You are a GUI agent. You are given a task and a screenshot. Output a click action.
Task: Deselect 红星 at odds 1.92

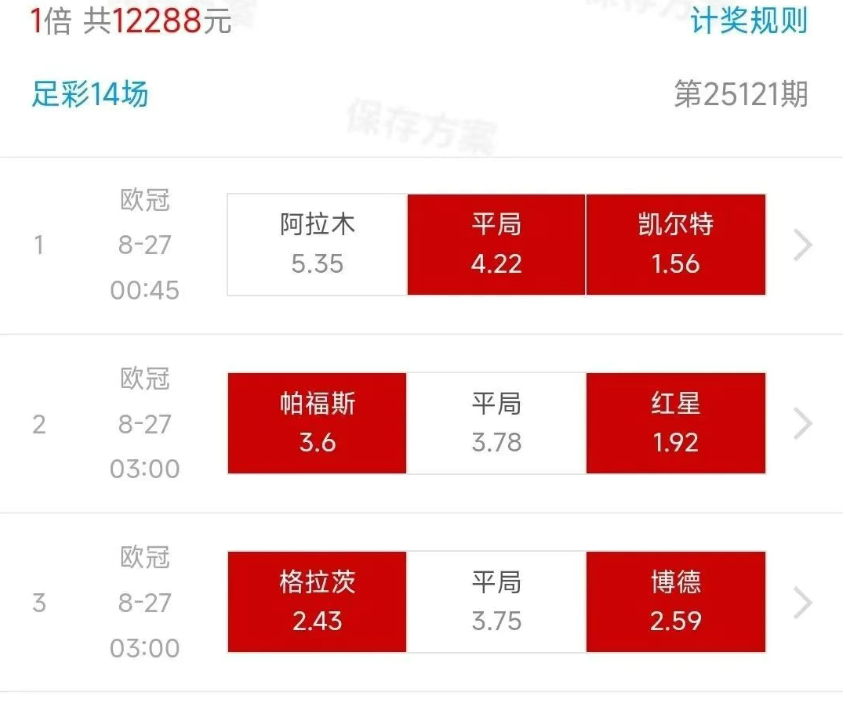pos(676,423)
